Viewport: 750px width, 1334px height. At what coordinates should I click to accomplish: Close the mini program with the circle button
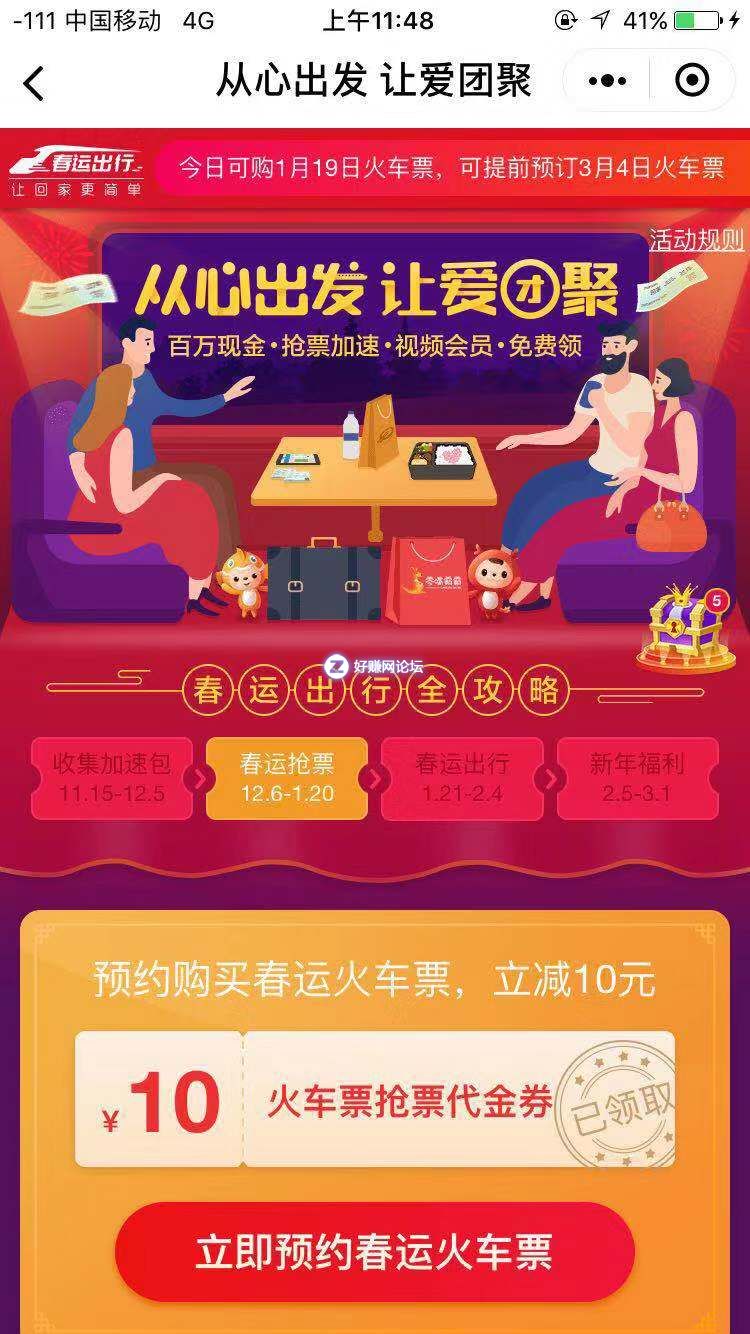(692, 80)
